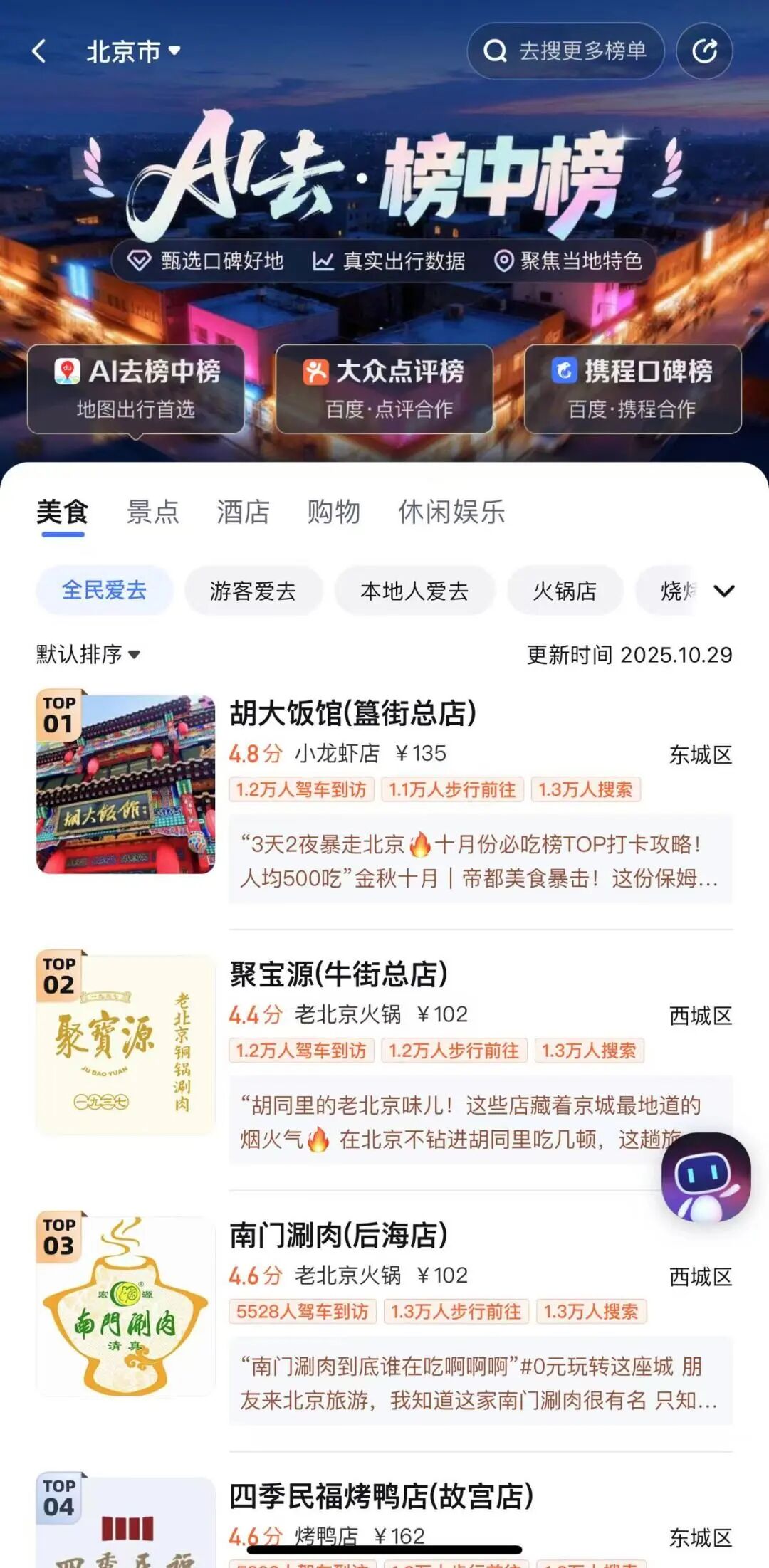Select the AI去榜中榜 ranking card
This screenshot has height=1568, width=769.
[136, 389]
